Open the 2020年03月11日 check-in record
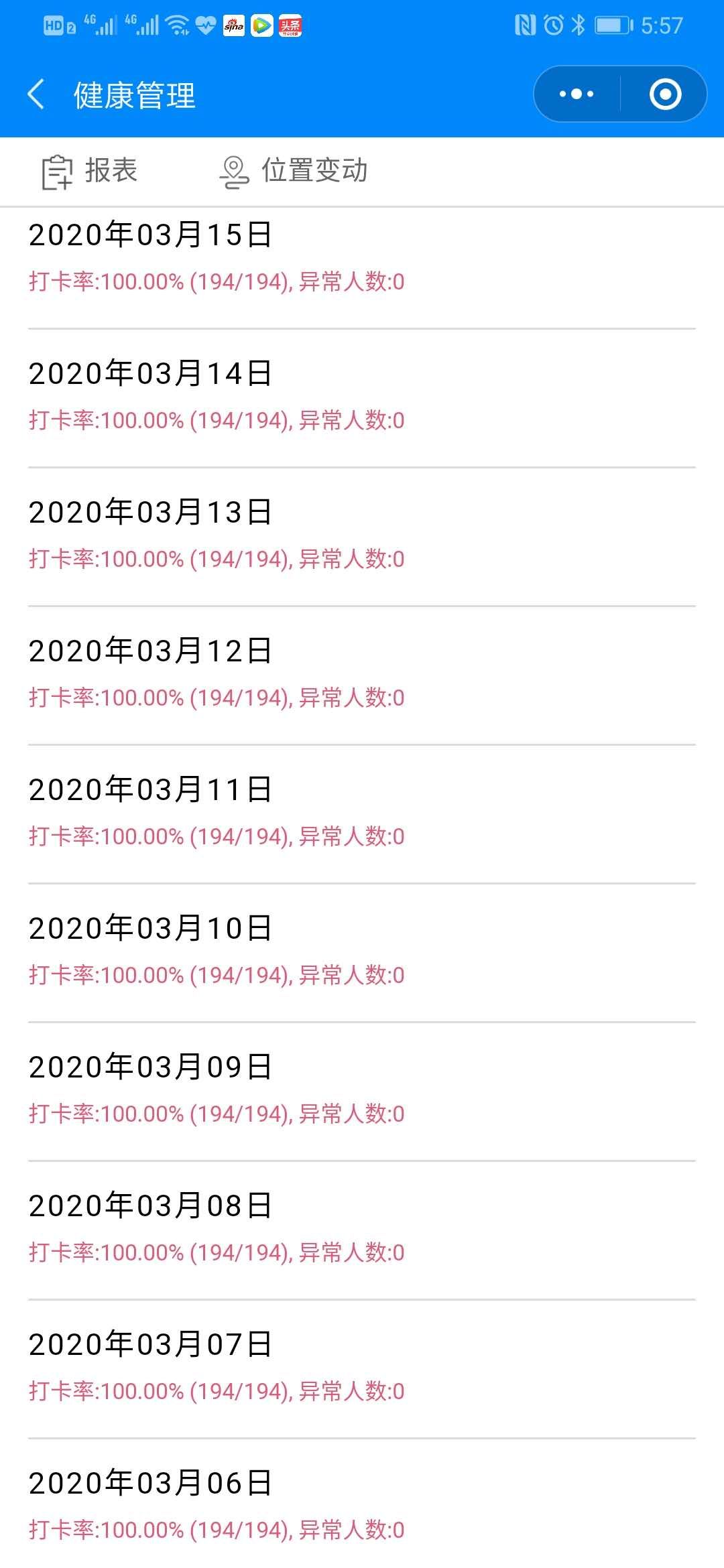This screenshot has width=724, height=1568. [x=362, y=814]
